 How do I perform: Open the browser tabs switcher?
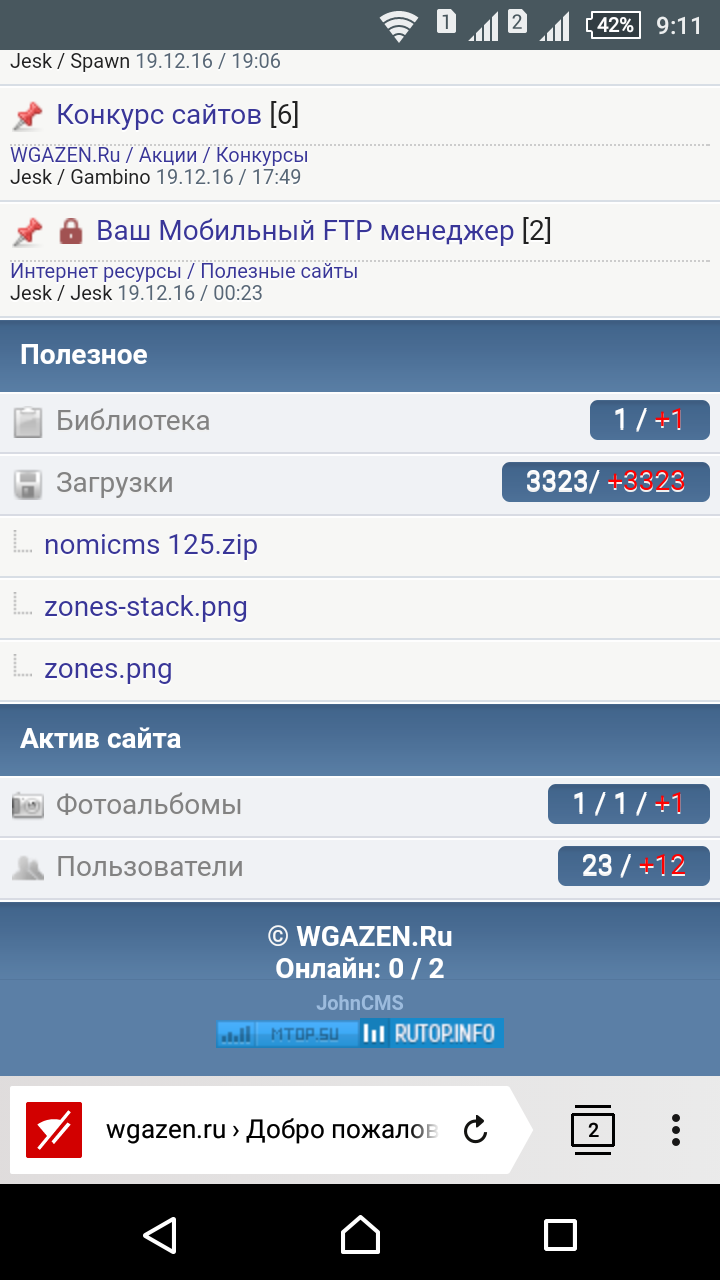pos(593,1131)
